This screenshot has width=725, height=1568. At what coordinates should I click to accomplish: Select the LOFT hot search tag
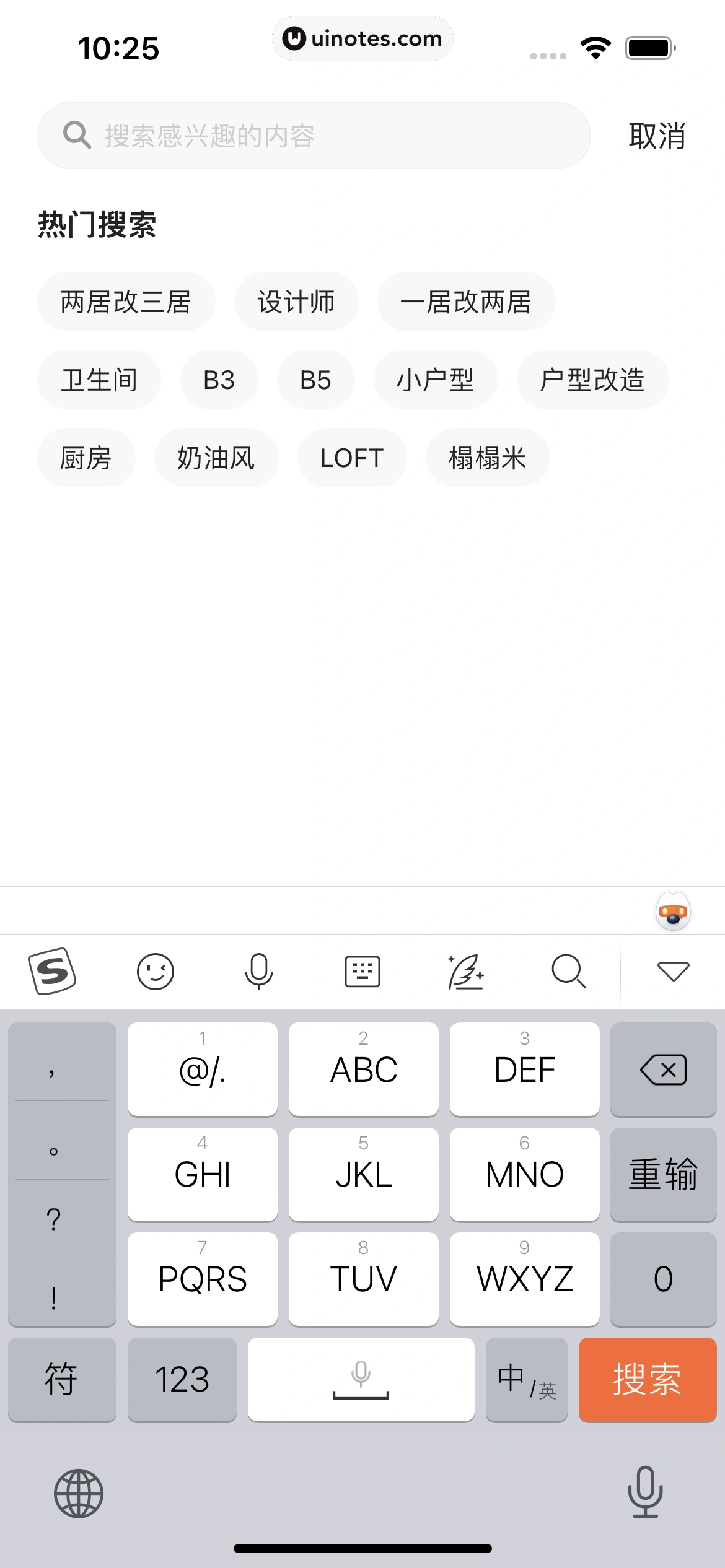pos(351,458)
